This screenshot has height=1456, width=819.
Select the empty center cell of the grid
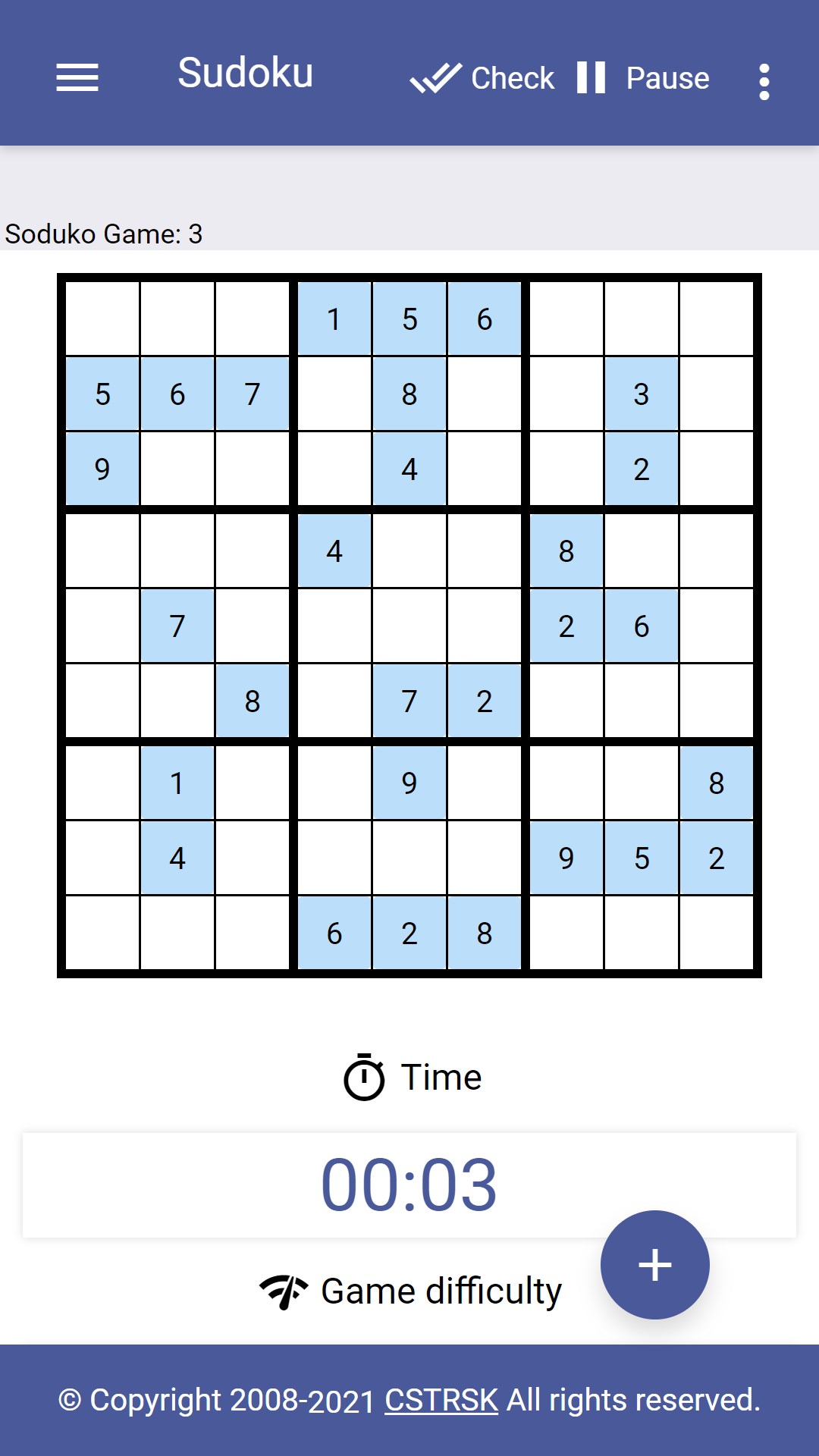point(409,626)
